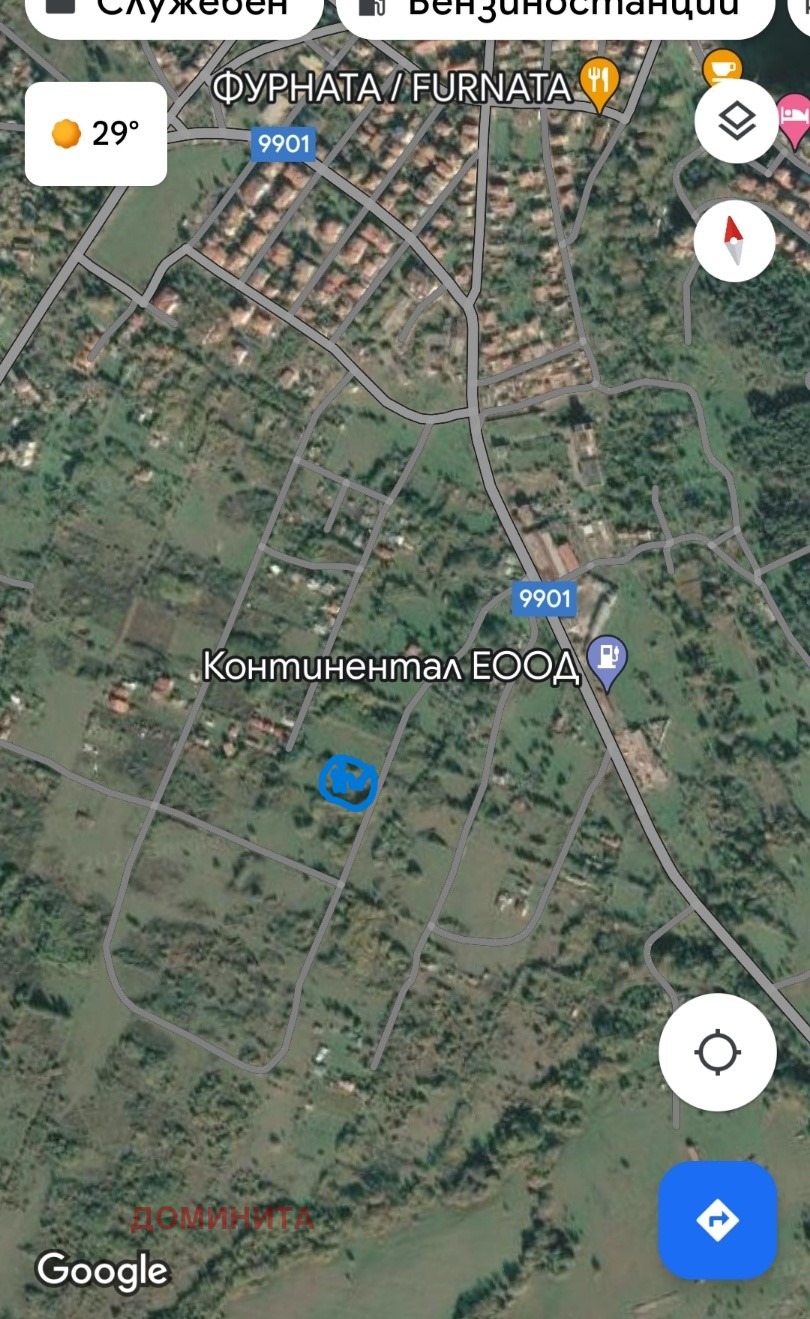This screenshot has width=810, height=1319.
Task: Open the map layers selector
Action: click(736, 122)
